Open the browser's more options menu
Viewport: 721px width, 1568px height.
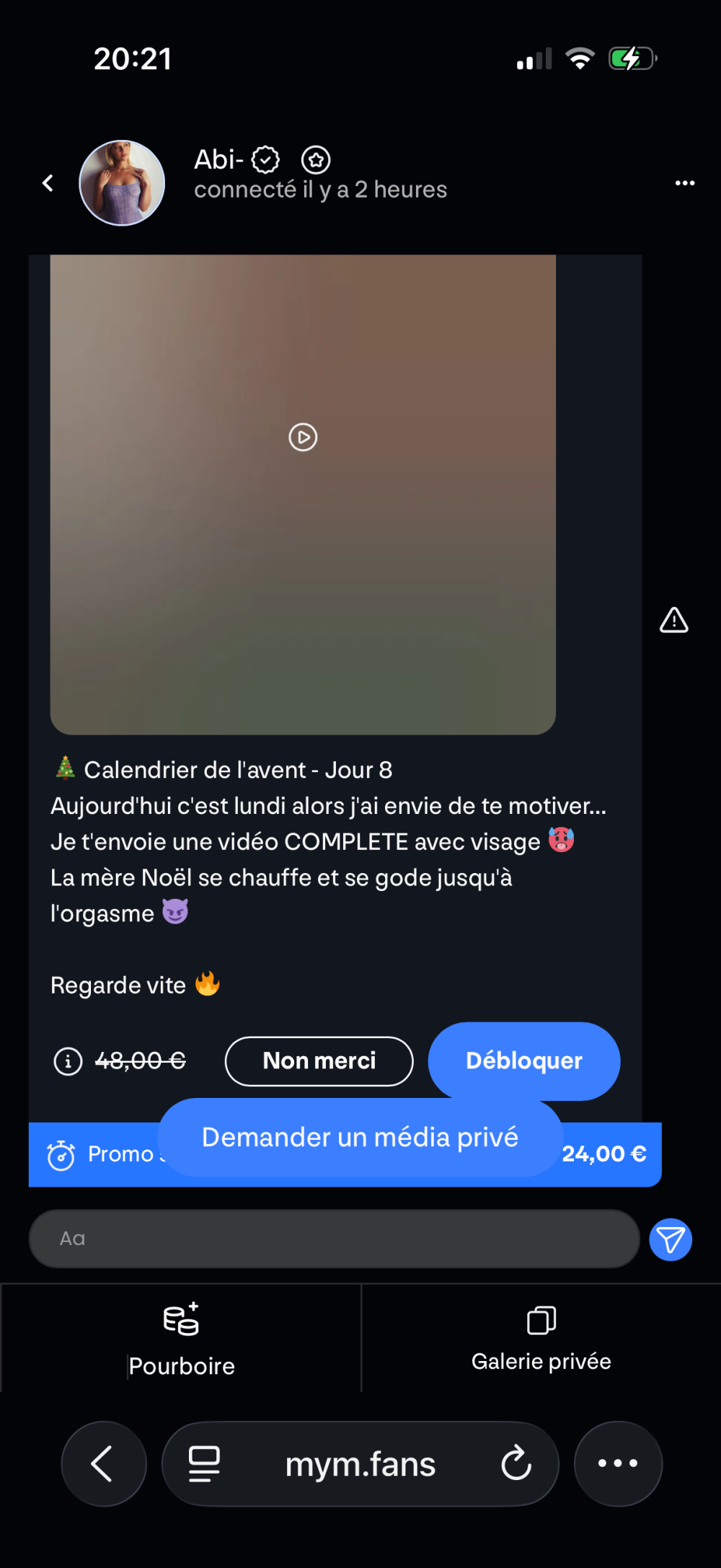tap(618, 1463)
